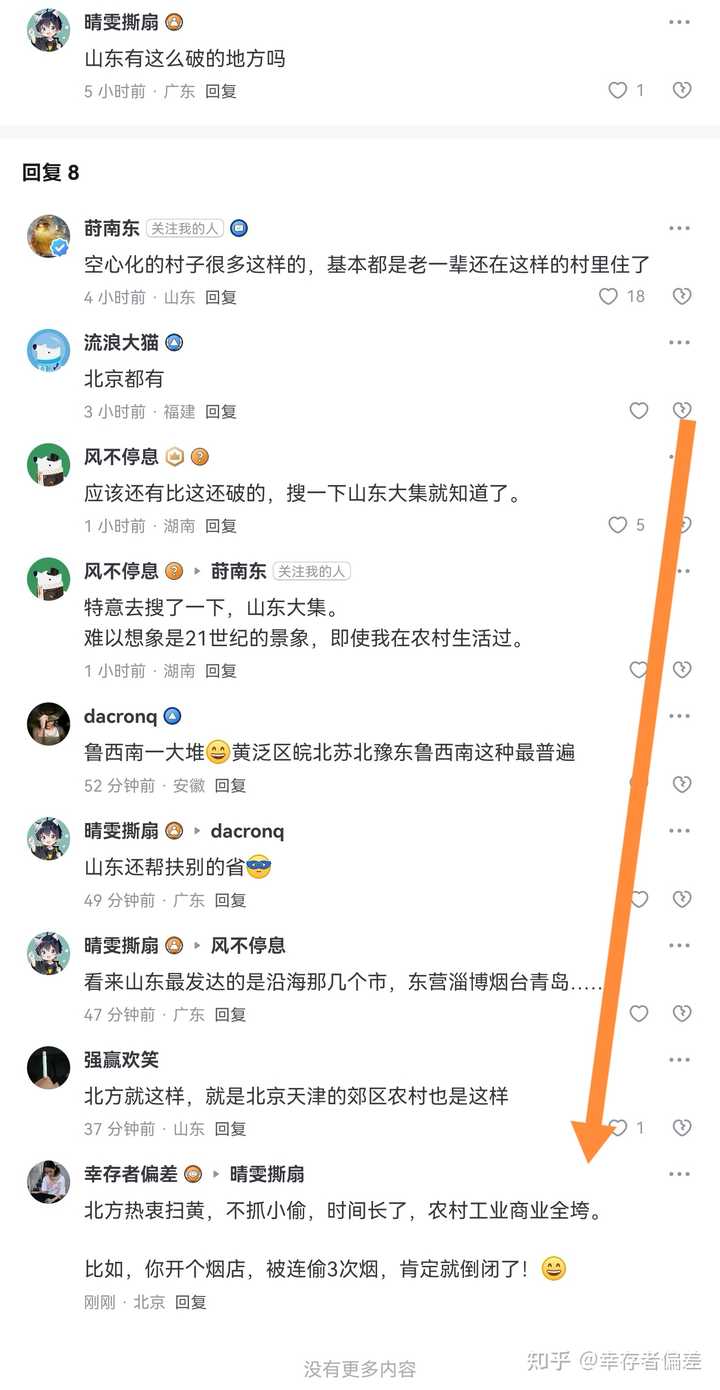Like 风不停息's comment about 山东大集 with 5 likes
Screen dimensions: 720x1390
click(x=618, y=525)
